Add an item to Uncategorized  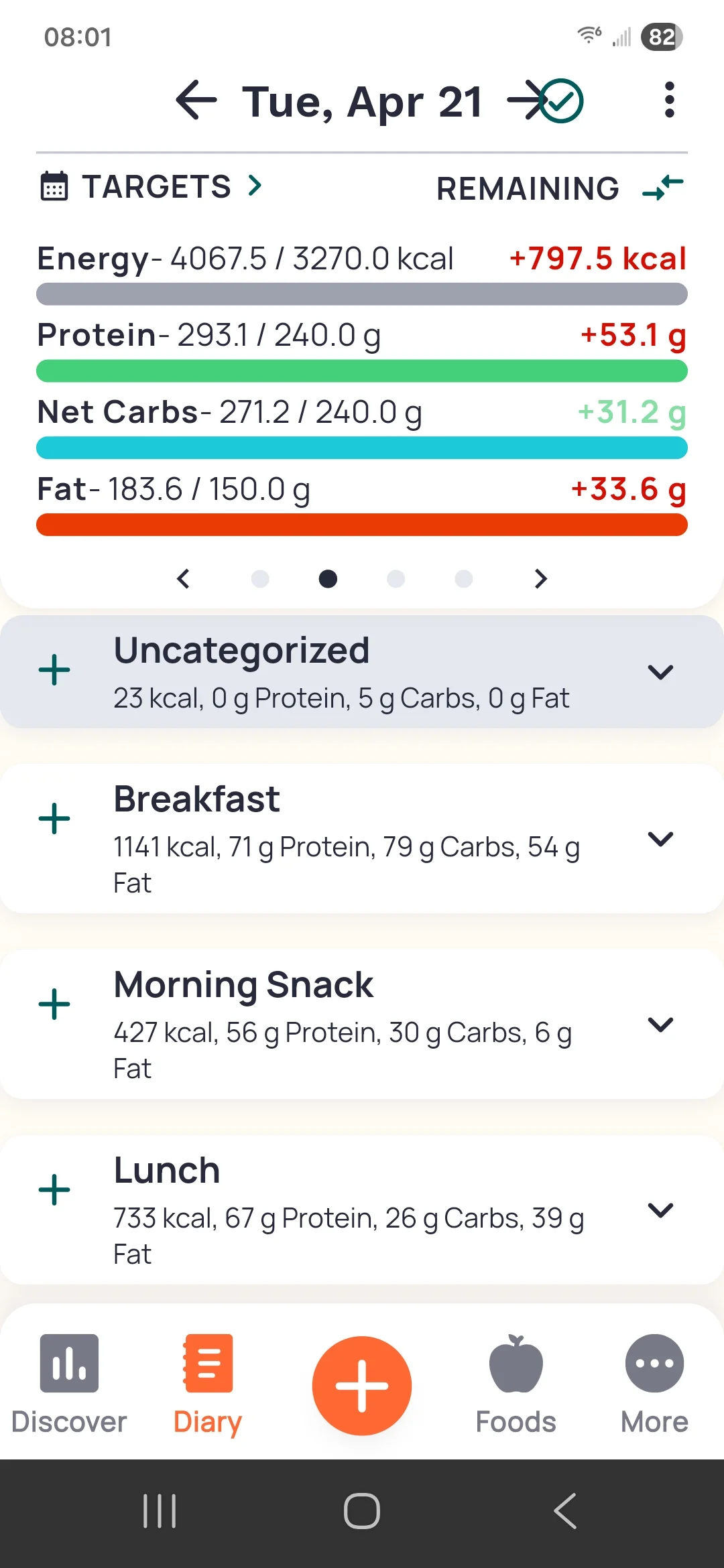54,671
